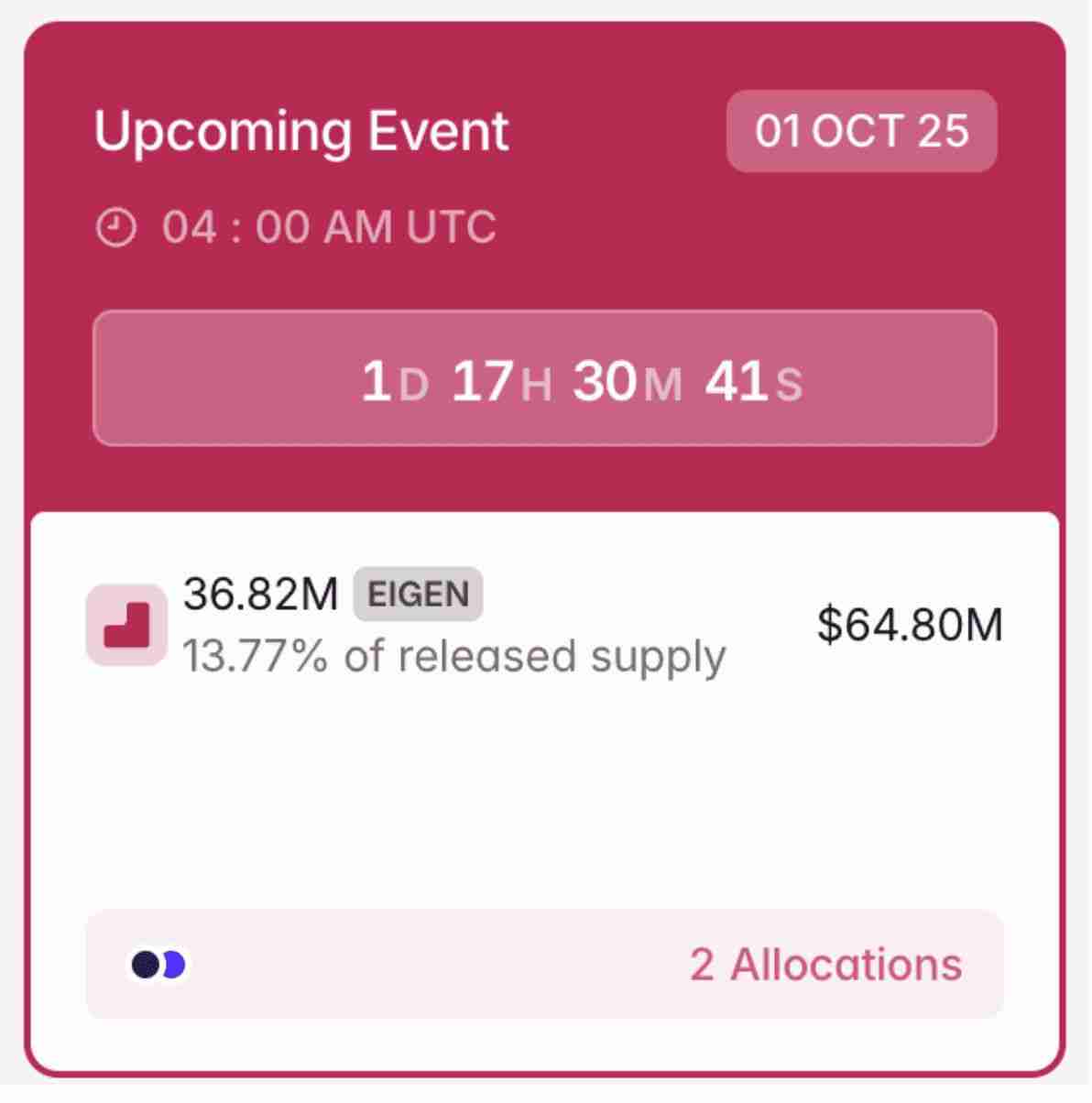Viewport: 1092px width, 1103px height.
Task: Click the clock icon beside 04:00 AM UTC
Action: pyautogui.click(x=116, y=224)
